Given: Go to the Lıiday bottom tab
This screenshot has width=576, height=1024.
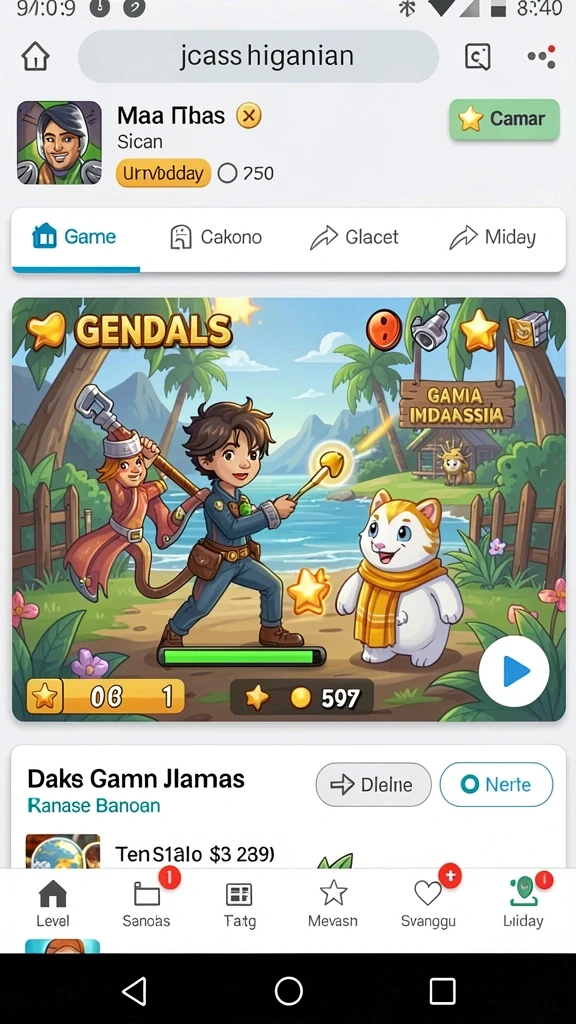Looking at the screenshot, I should (x=523, y=904).
